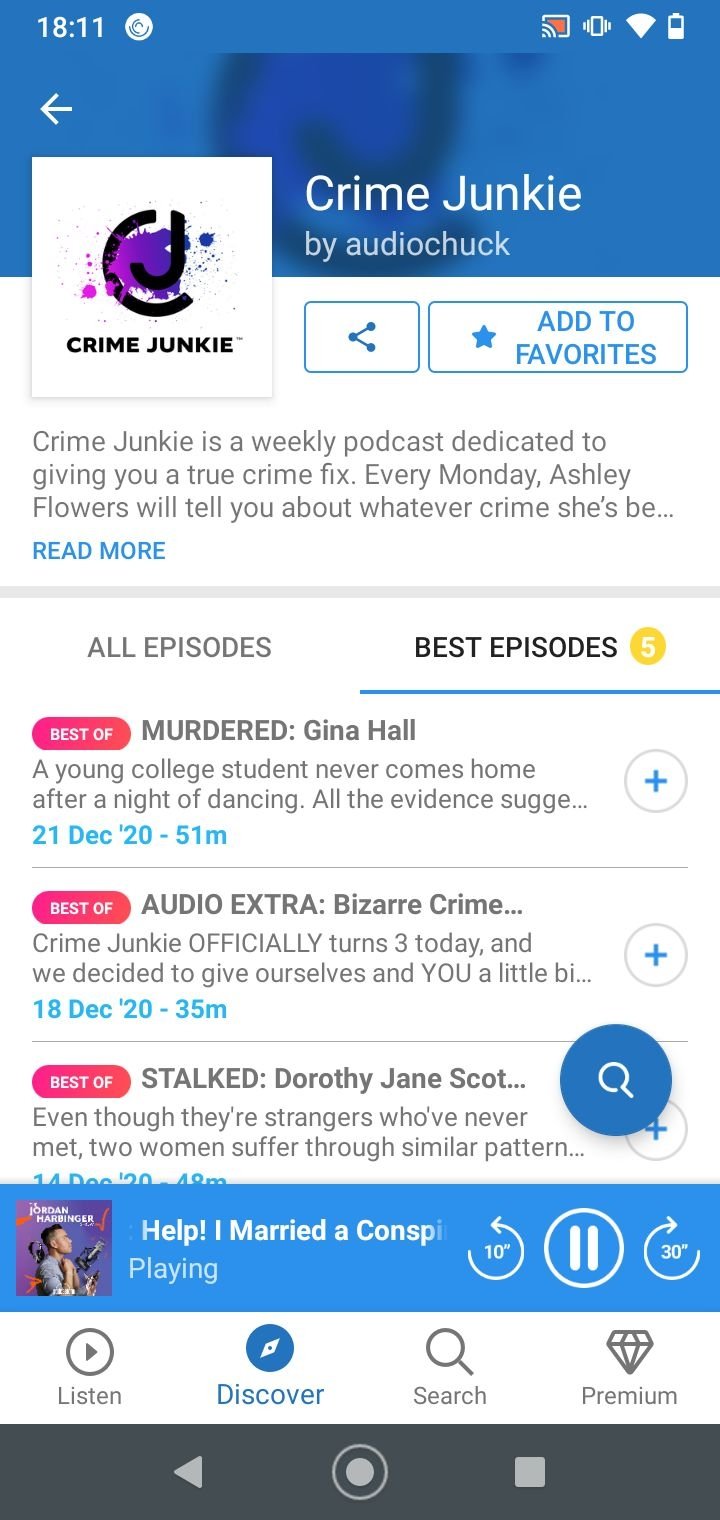Tap the floating search button
Screen dimensions: 720x1520
616,1080
